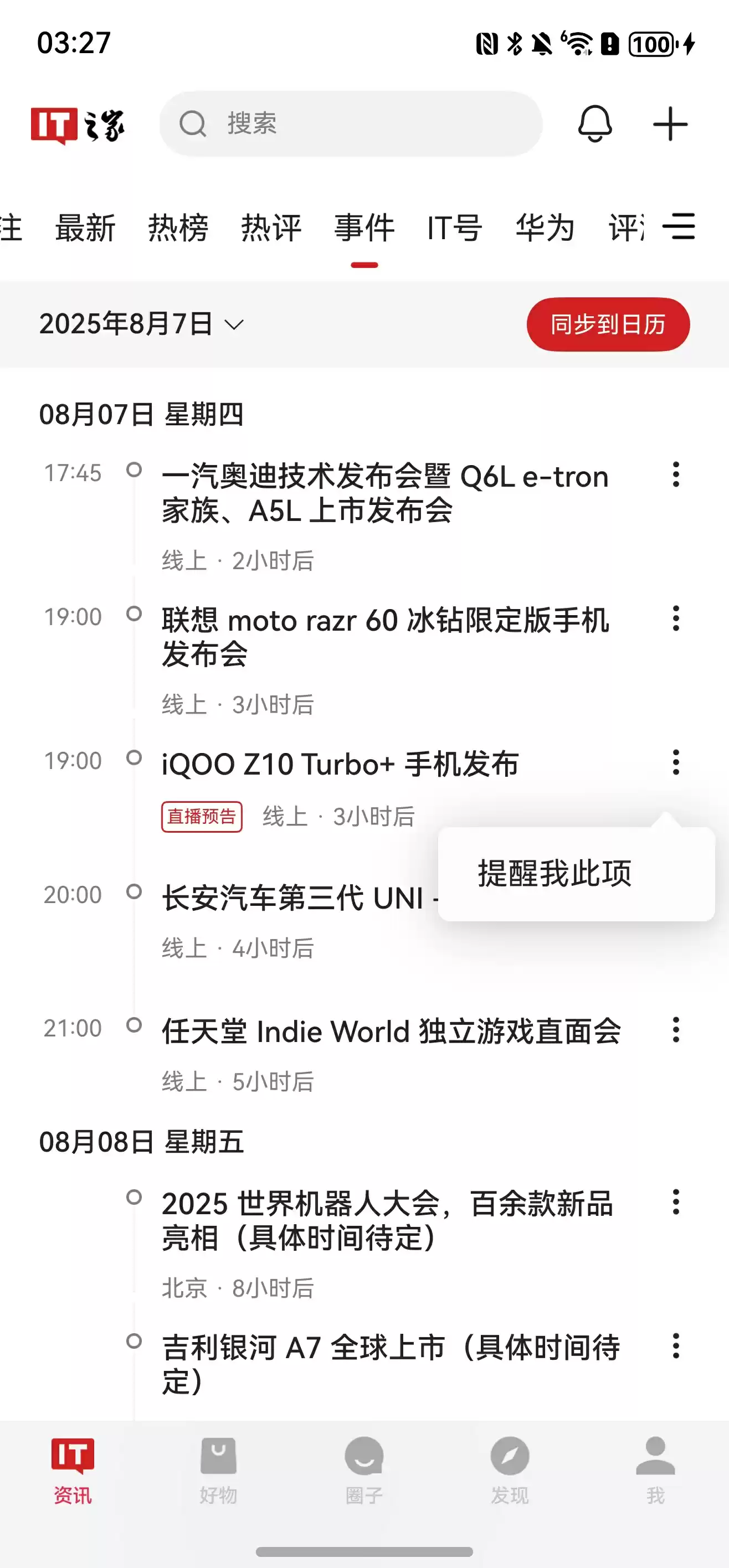This screenshot has width=729, height=1568.
Task: Tap the 直播预告 live preview badge
Action: (203, 816)
